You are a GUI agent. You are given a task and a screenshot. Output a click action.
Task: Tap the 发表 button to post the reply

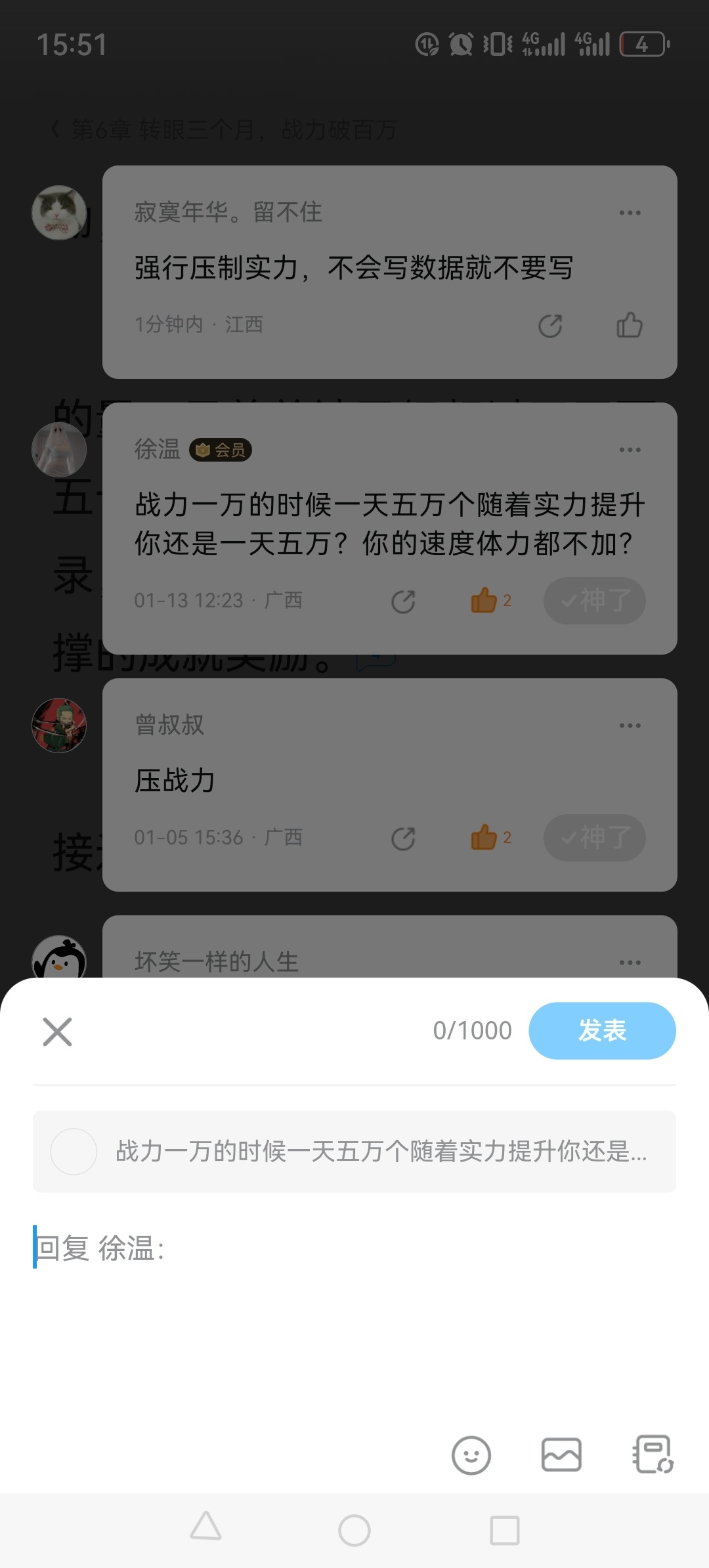click(x=602, y=1030)
